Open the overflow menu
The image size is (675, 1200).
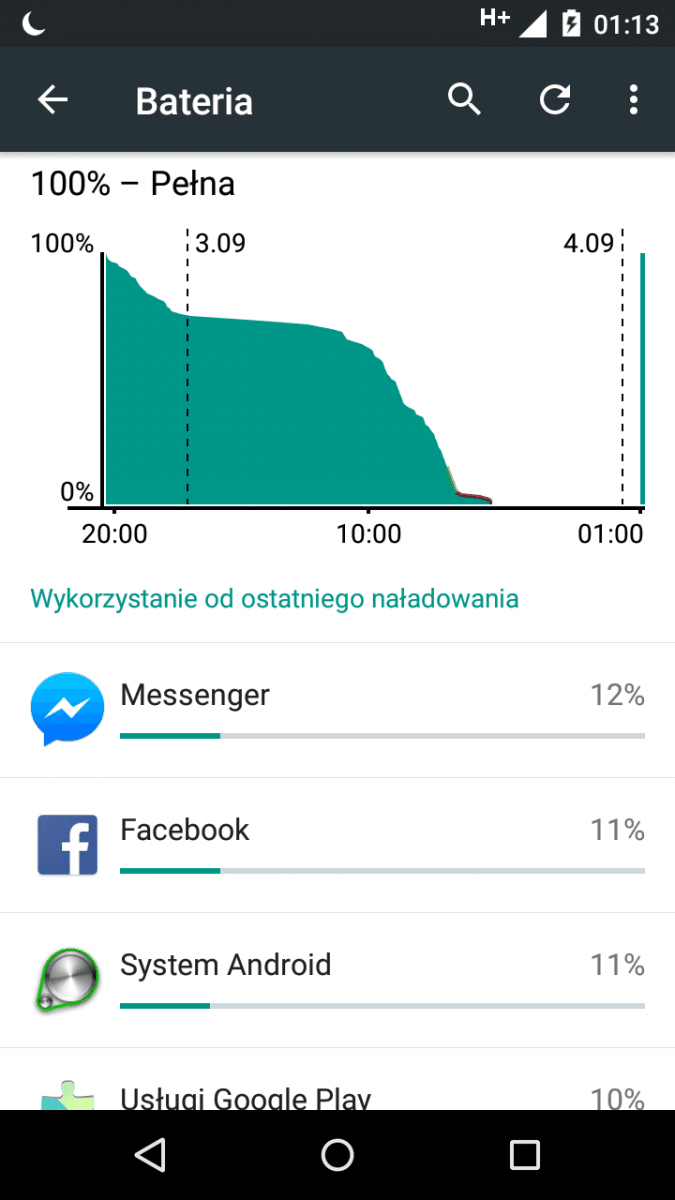(x=632, y=100)
